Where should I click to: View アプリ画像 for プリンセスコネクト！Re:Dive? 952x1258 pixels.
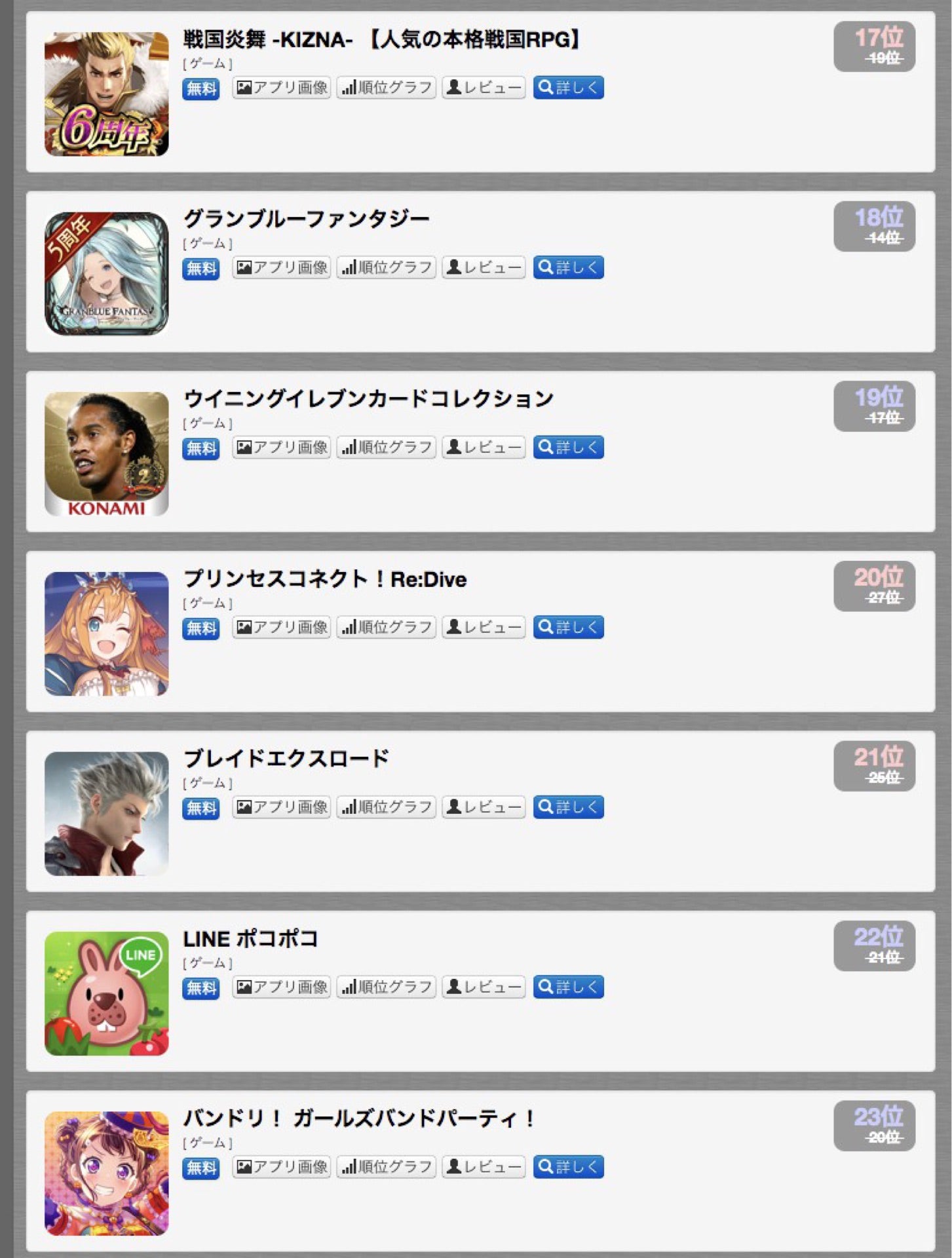pyautogui.click(x=282, y=627)
